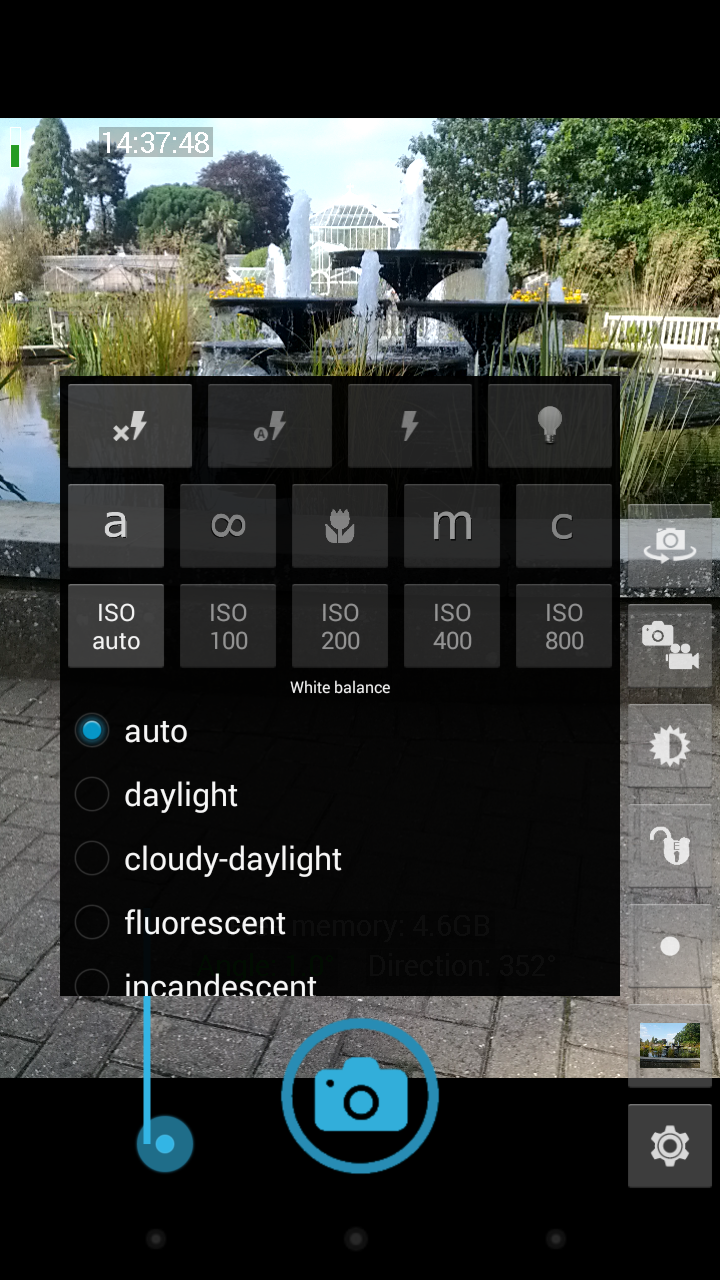Set ISO to auto
Viewport: 720px width, 1280px height.
[x=116, y=626]
